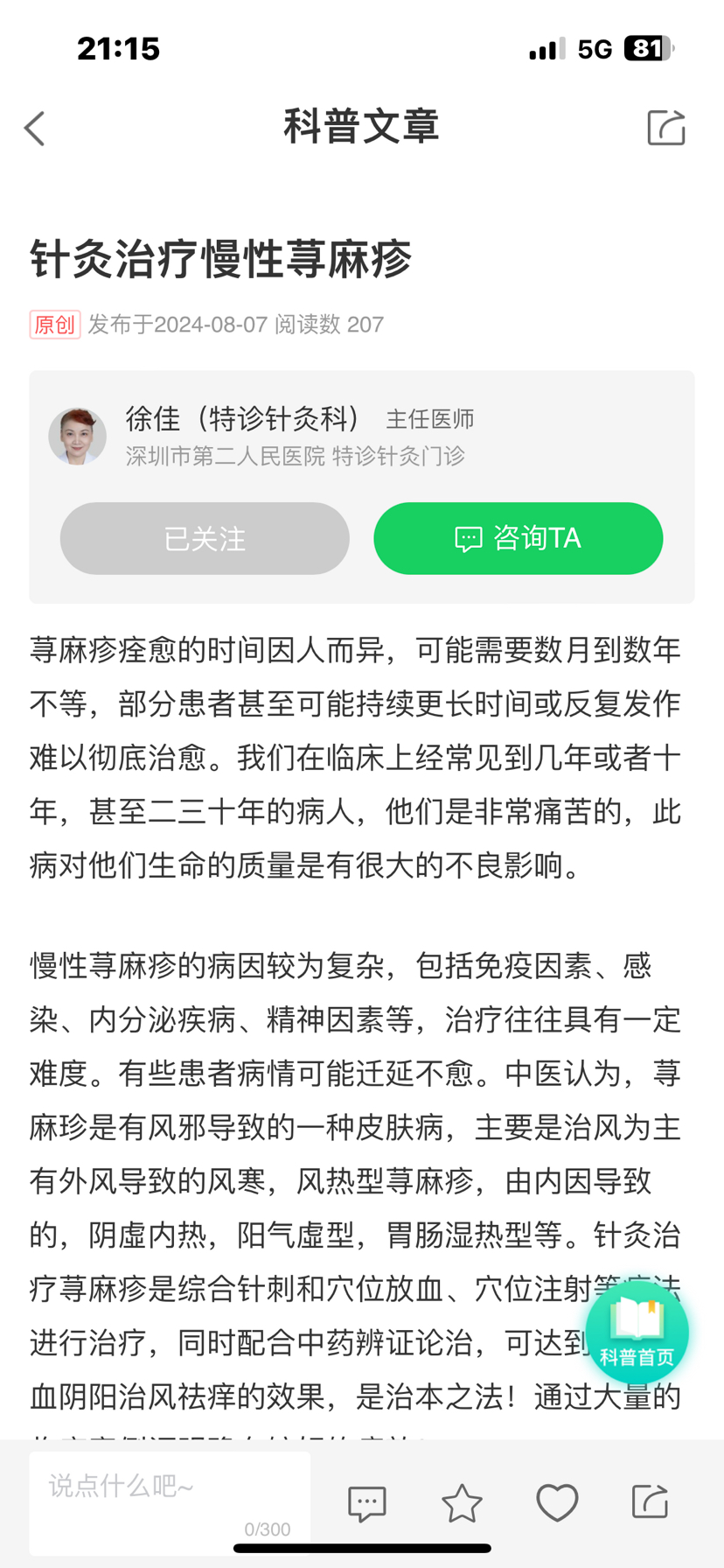Viewport: 724px width, 1568px height.
Task: Share article via top-right icon
Action: 665,128
